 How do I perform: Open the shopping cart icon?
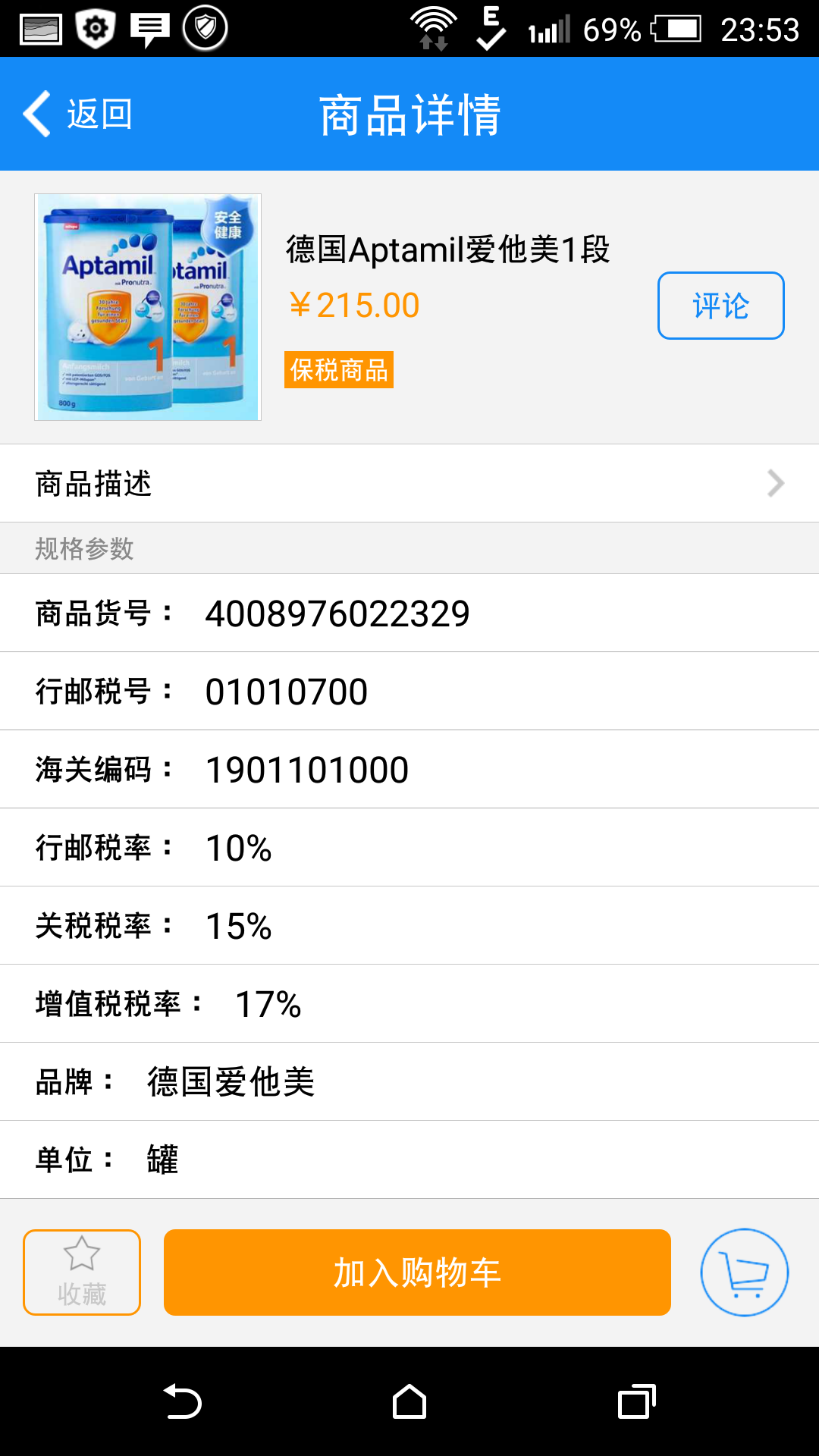tap(745, 1272)
